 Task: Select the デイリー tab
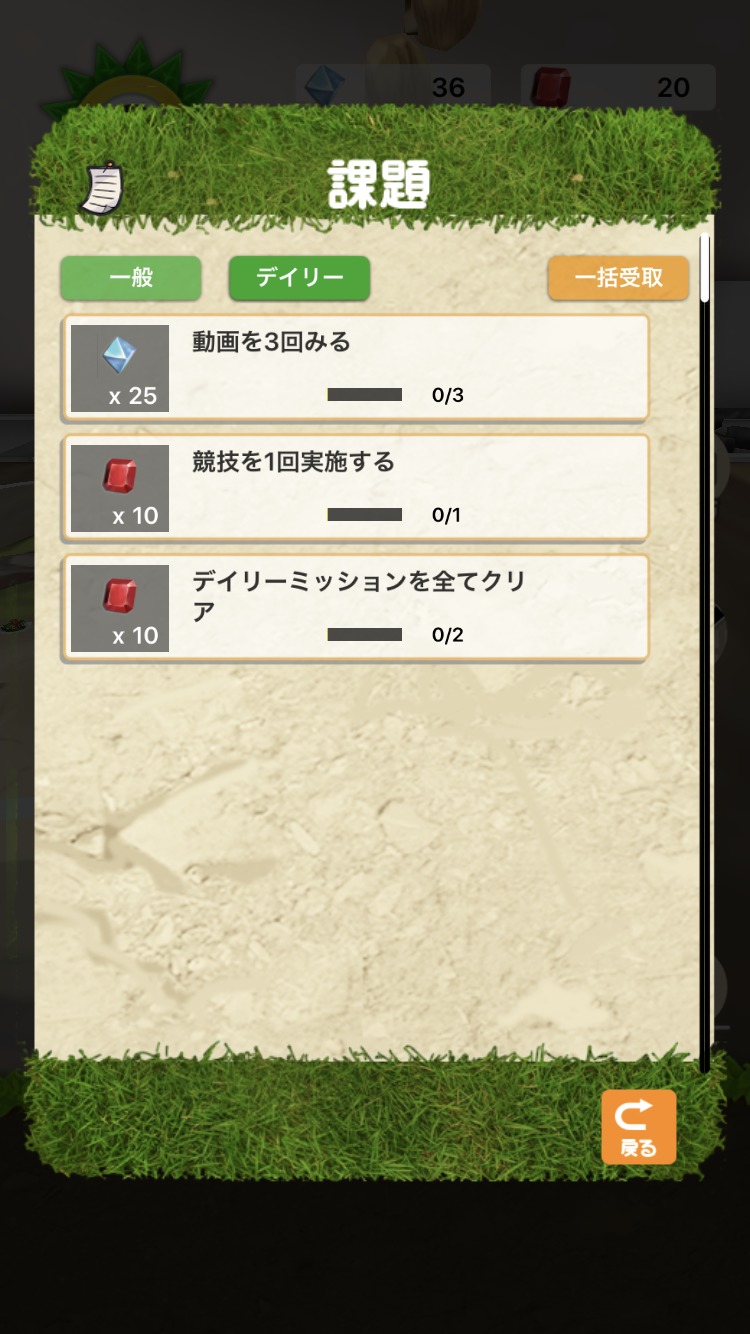click(x=299, y=278)
